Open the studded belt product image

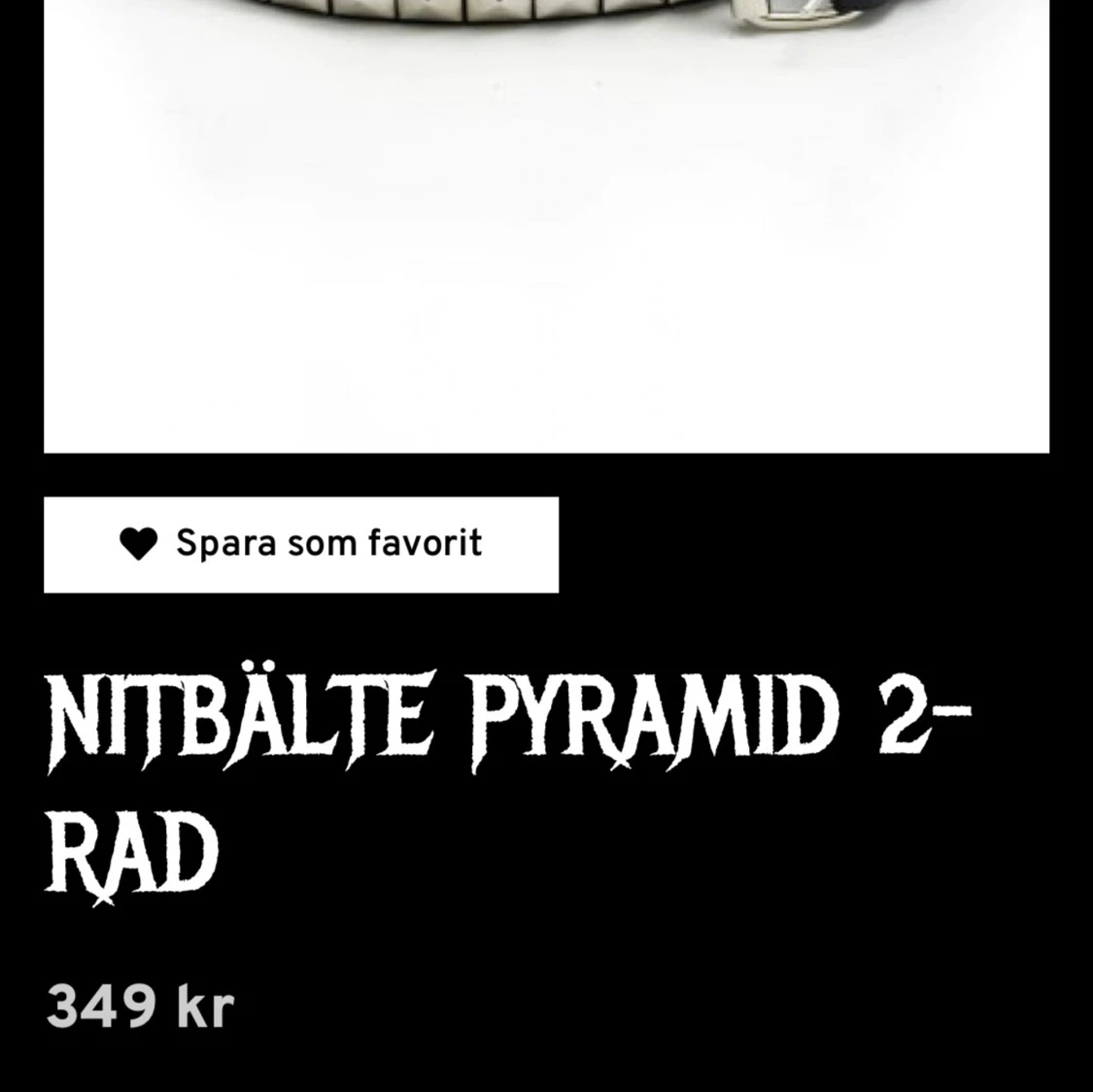[546, 194]
